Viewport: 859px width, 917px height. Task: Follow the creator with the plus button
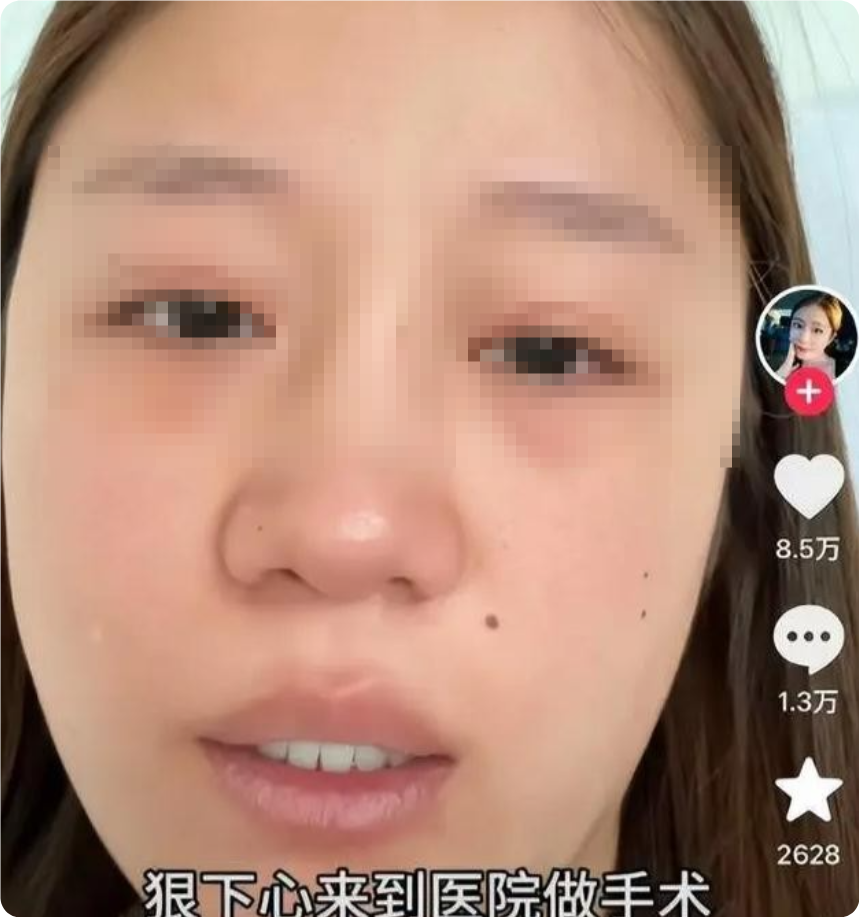tap(808, 392)
